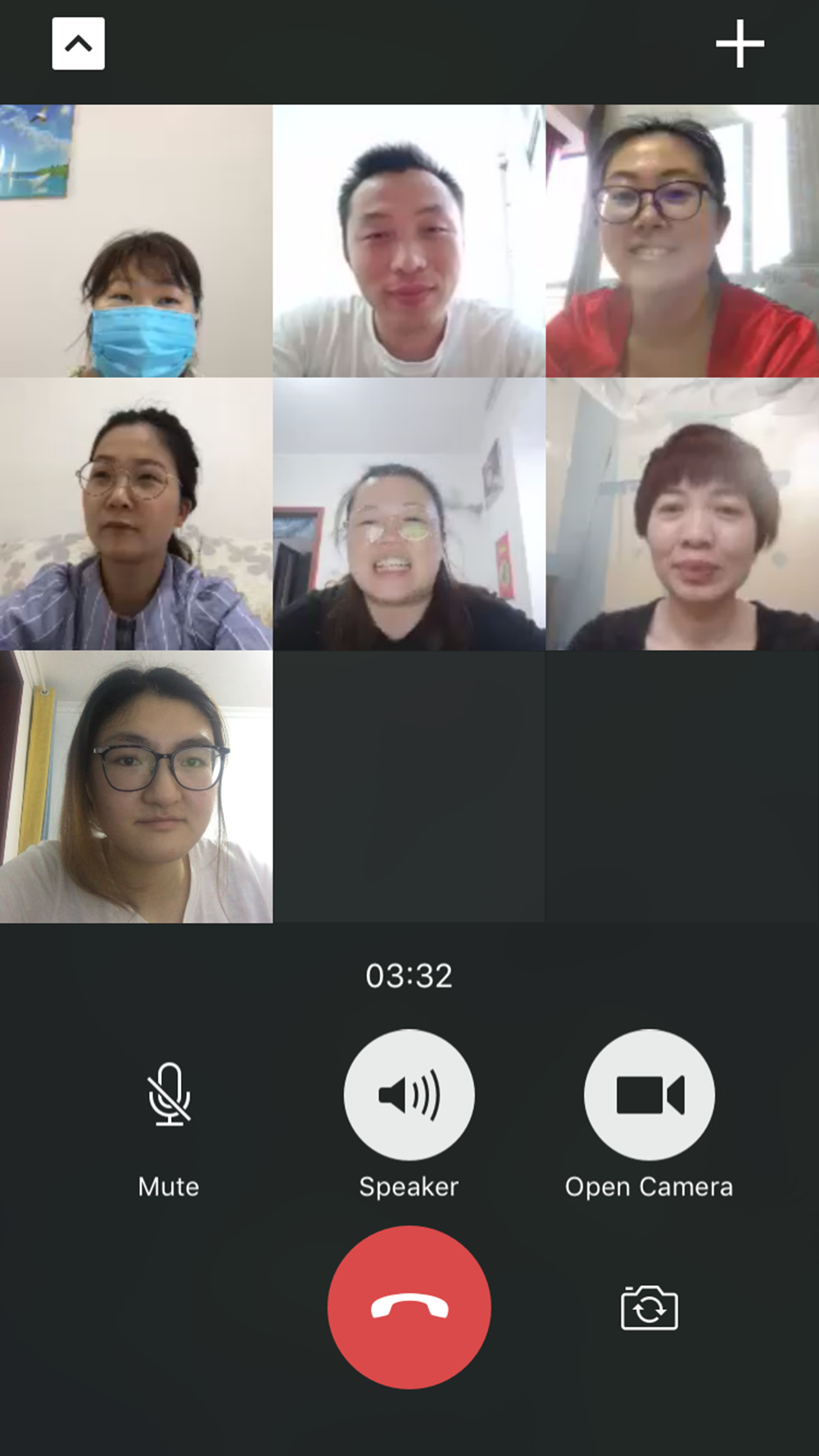Viewport: 819px width, 1456px height.
Task: Minimize the call with the up chevron
Action: (79, 44)
